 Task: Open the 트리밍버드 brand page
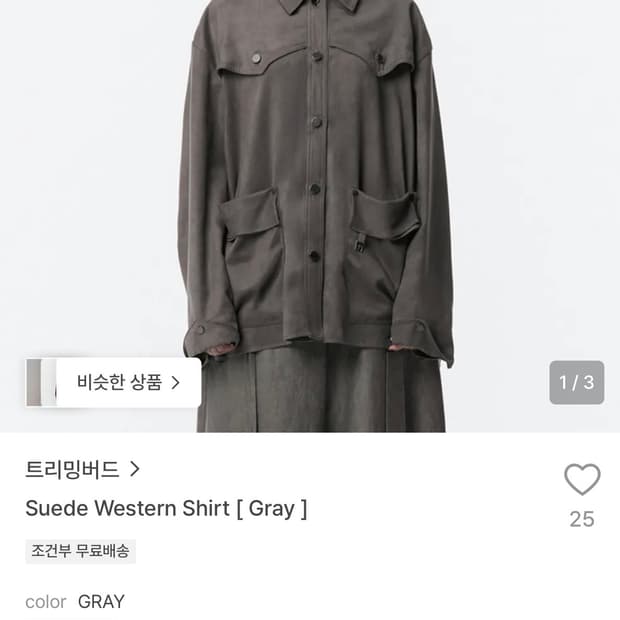click(82, 469)
